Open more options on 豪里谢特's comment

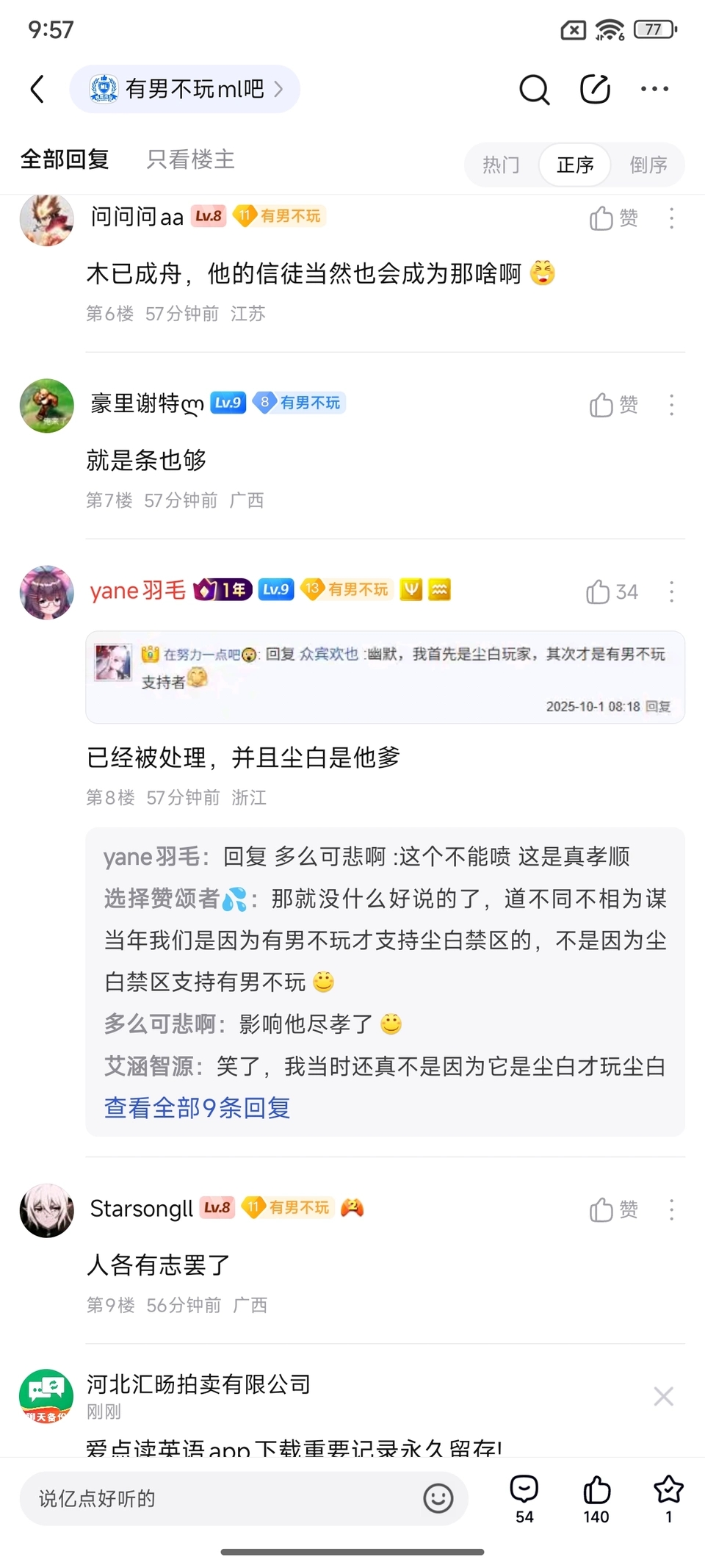click(671, 405)
